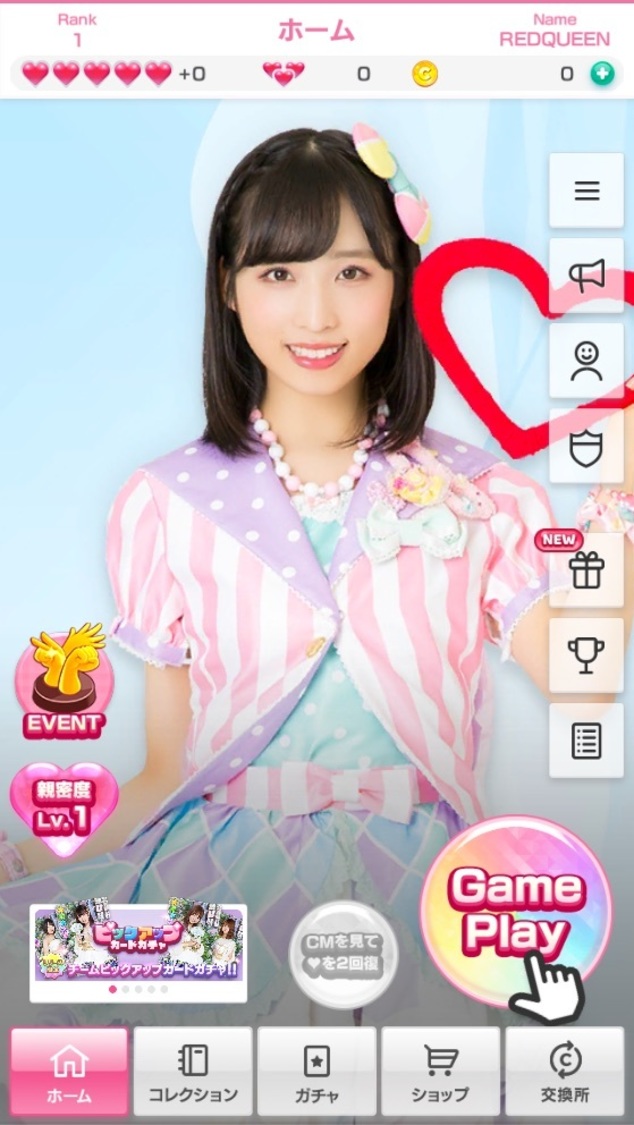Open the hamburger menu icon
This screenshot has width=634, height=1125.
587,191
